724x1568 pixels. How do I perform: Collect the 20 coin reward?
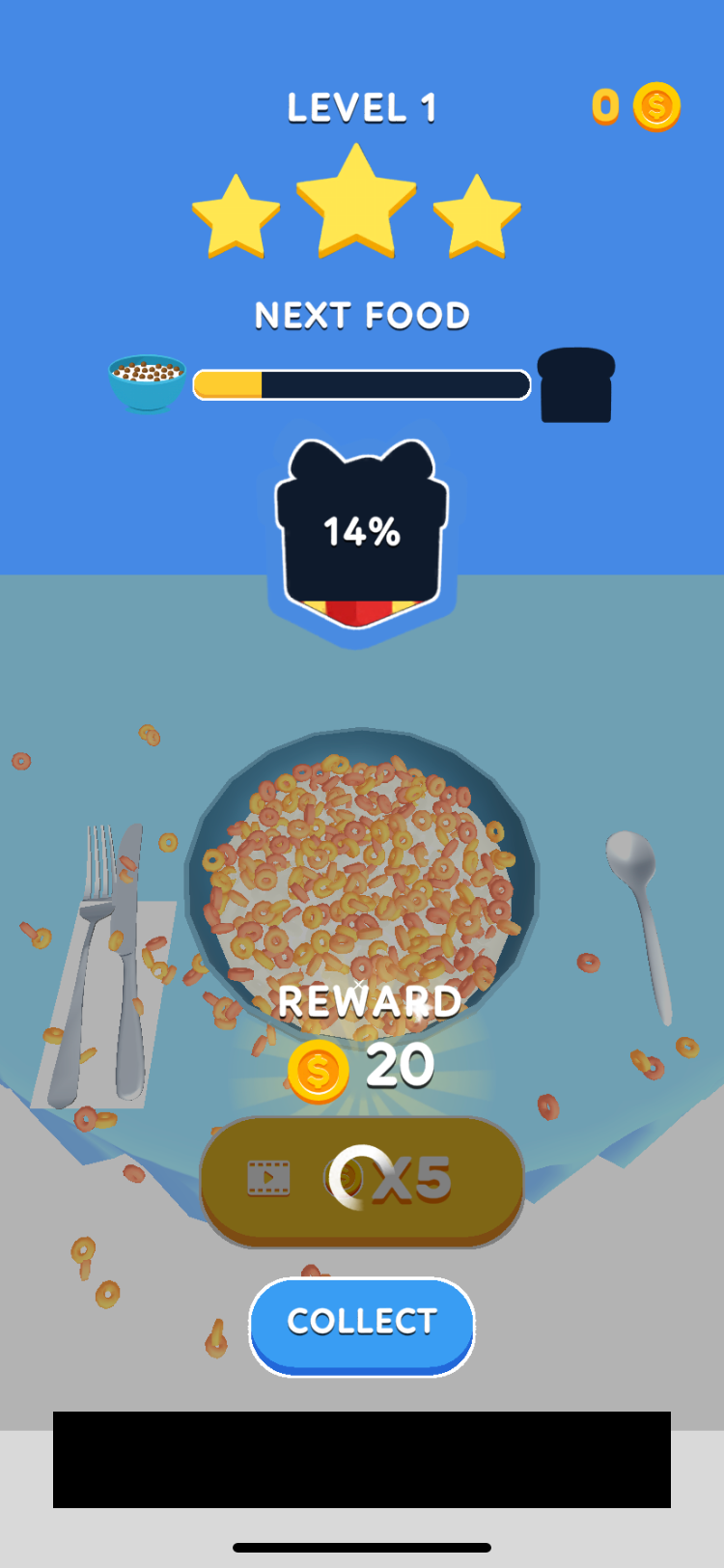click(x=362, y=1322)
